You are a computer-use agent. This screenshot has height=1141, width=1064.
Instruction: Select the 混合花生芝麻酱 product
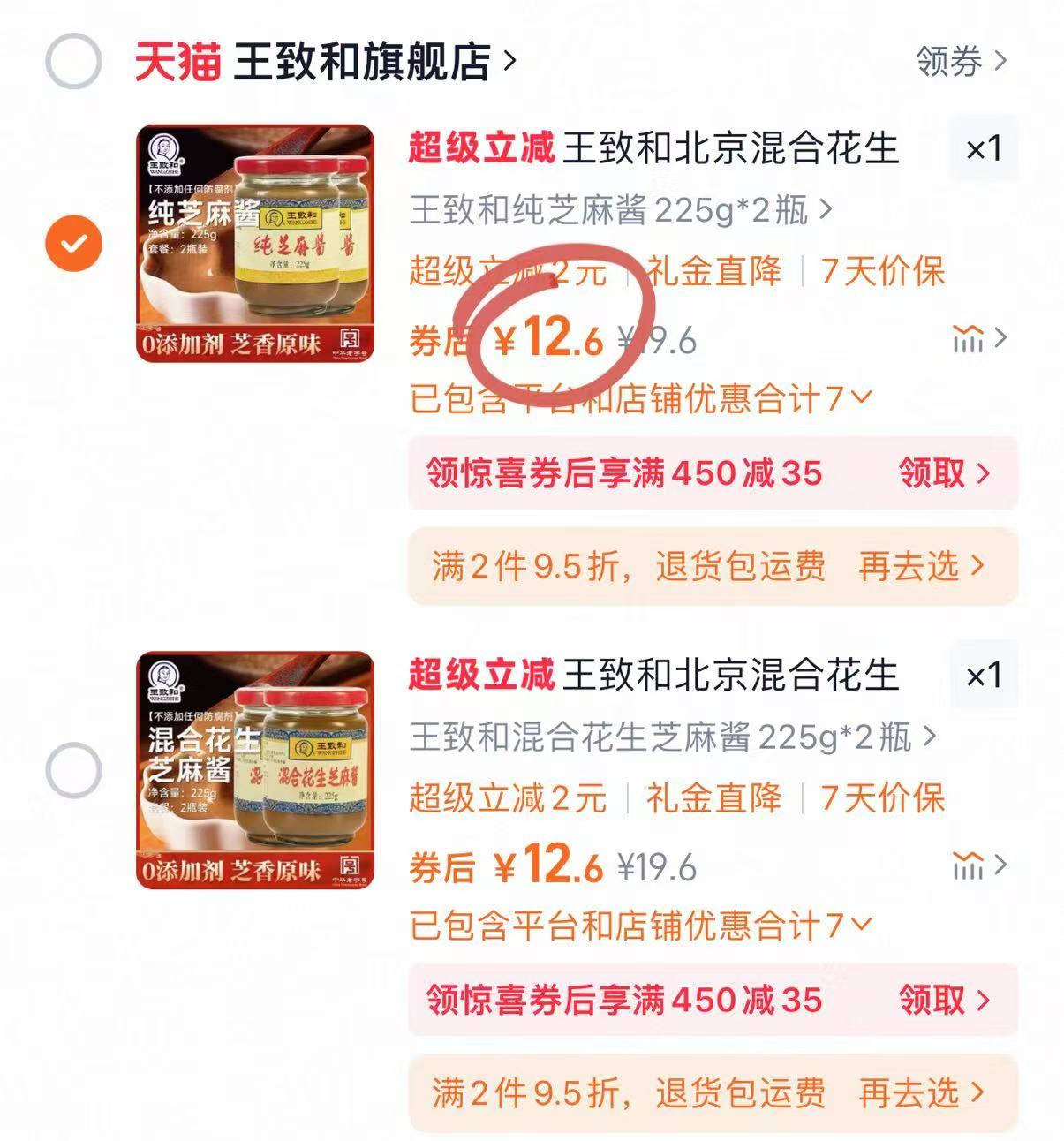coord(72,770)
